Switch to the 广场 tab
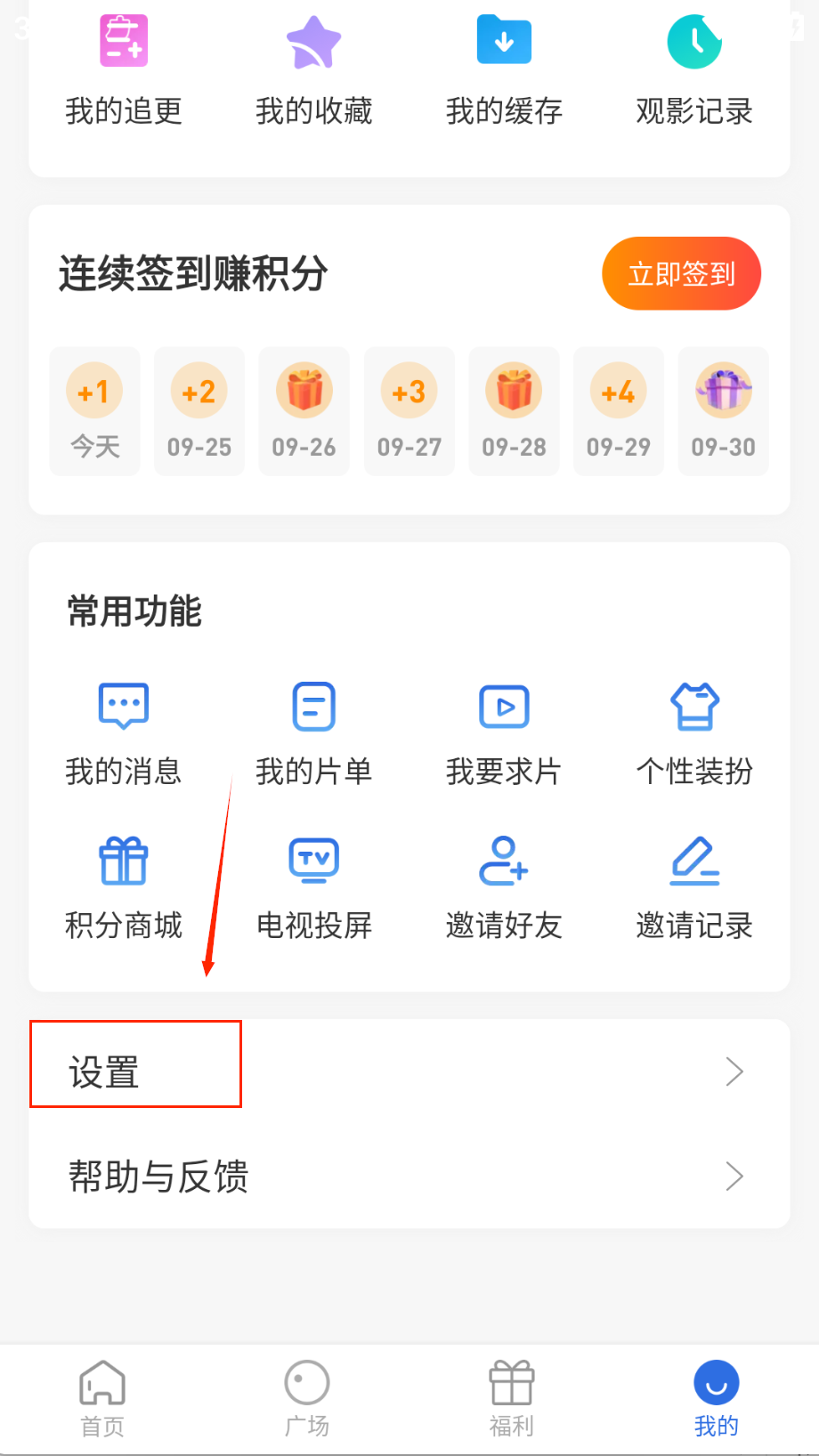 tap(307, 1399)
